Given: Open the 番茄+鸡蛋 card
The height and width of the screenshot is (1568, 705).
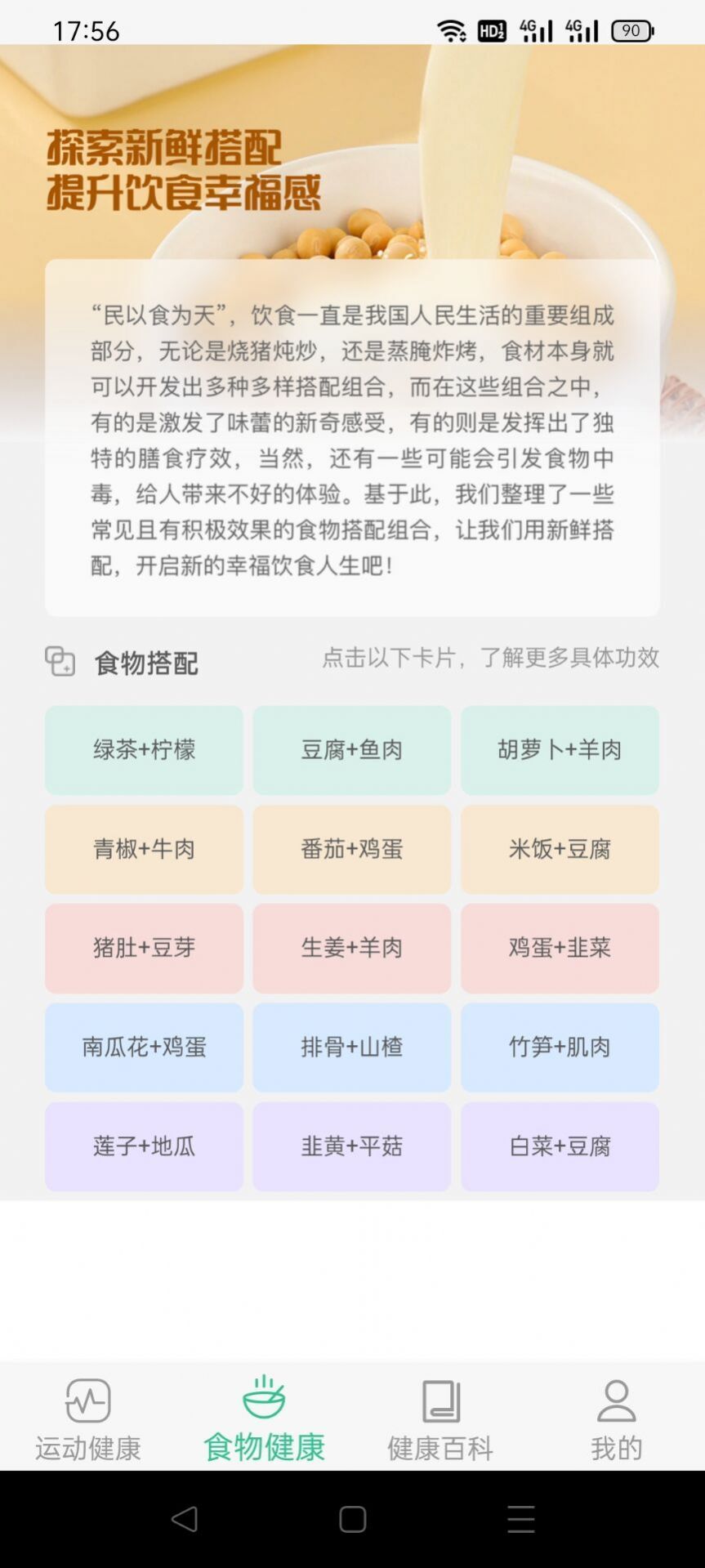Looking at the screenshot, I should [x=352, y=849].
